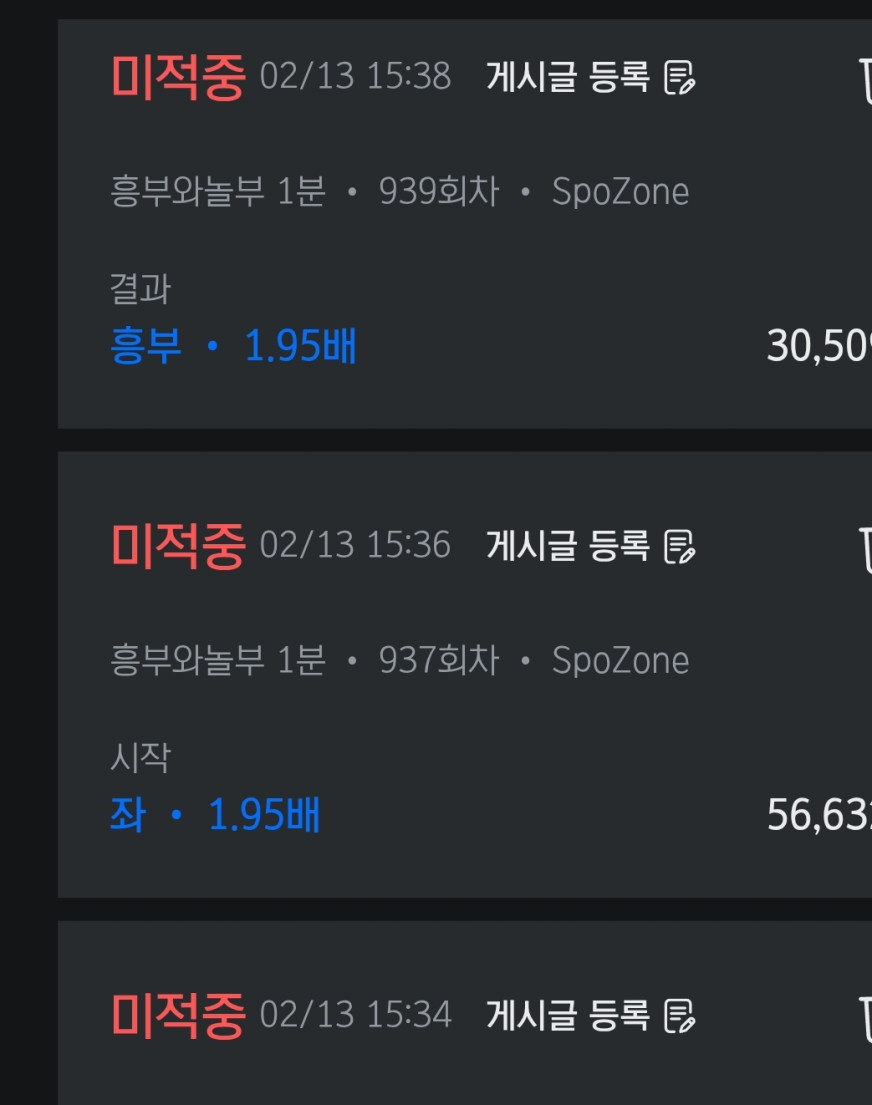Tap 게시글 등록 on the 15:34 bet
Screen dimensions: 872x1105
click(590, 1015)
